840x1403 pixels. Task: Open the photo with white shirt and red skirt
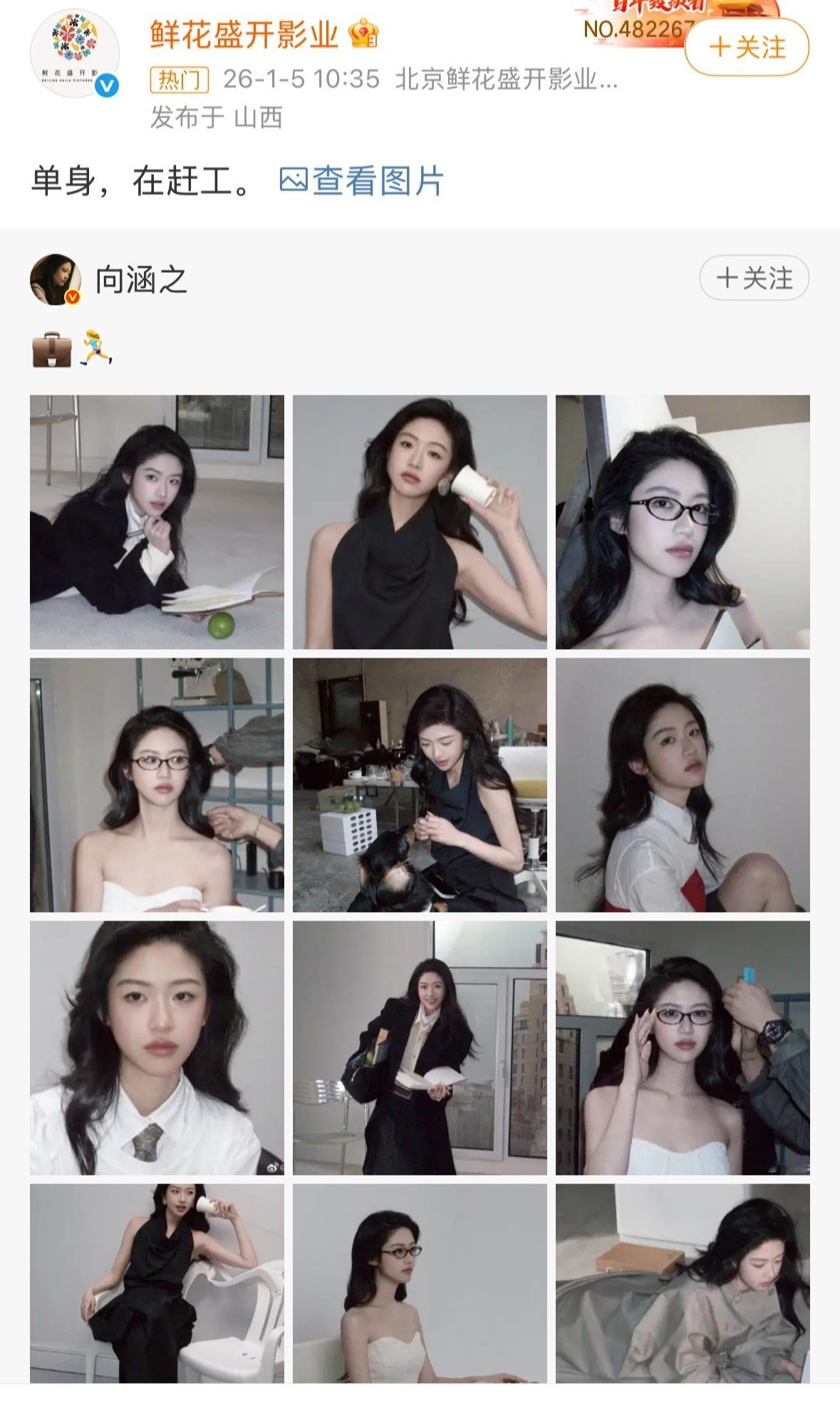click(x=683, y=785)
